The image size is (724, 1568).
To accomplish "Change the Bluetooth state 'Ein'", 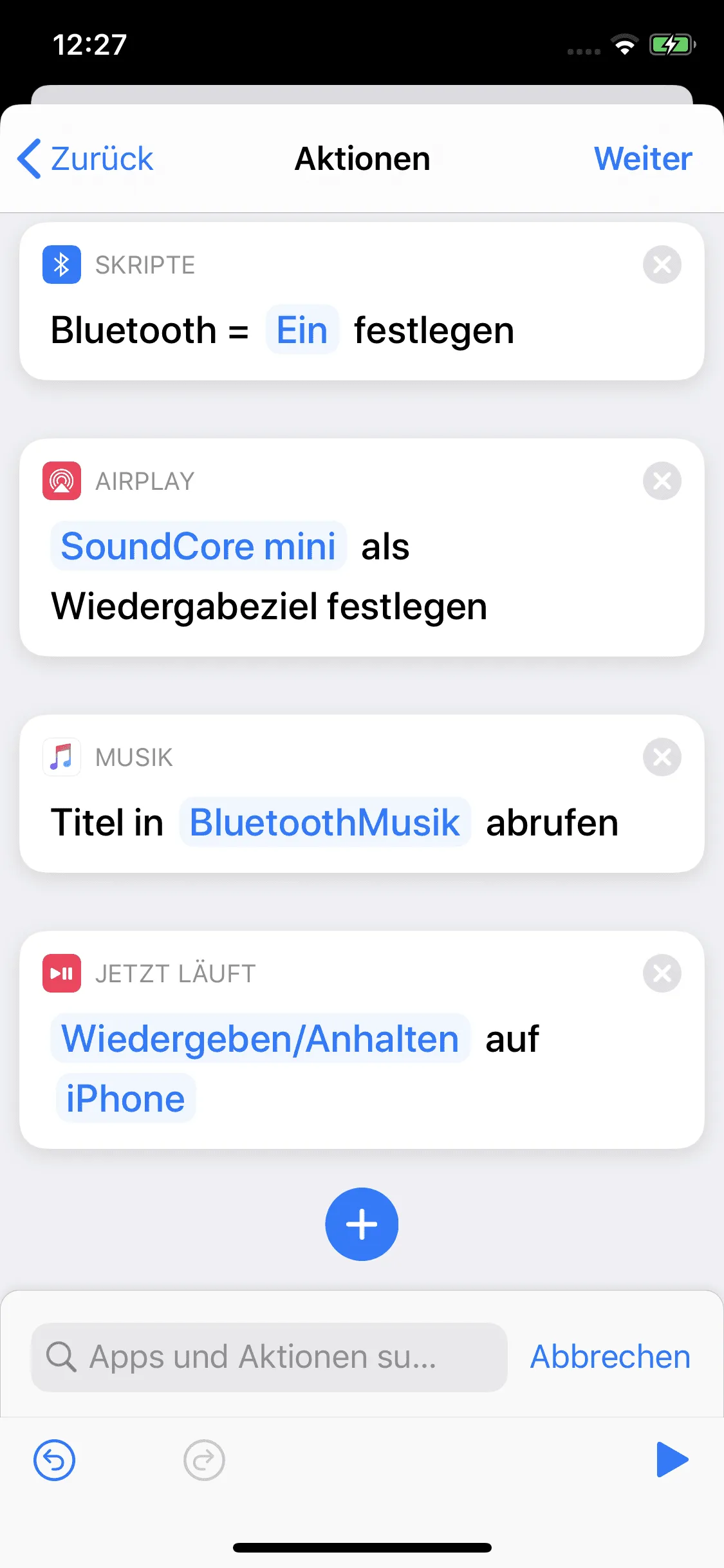I will pyautogui.click(x=302, y=330).
